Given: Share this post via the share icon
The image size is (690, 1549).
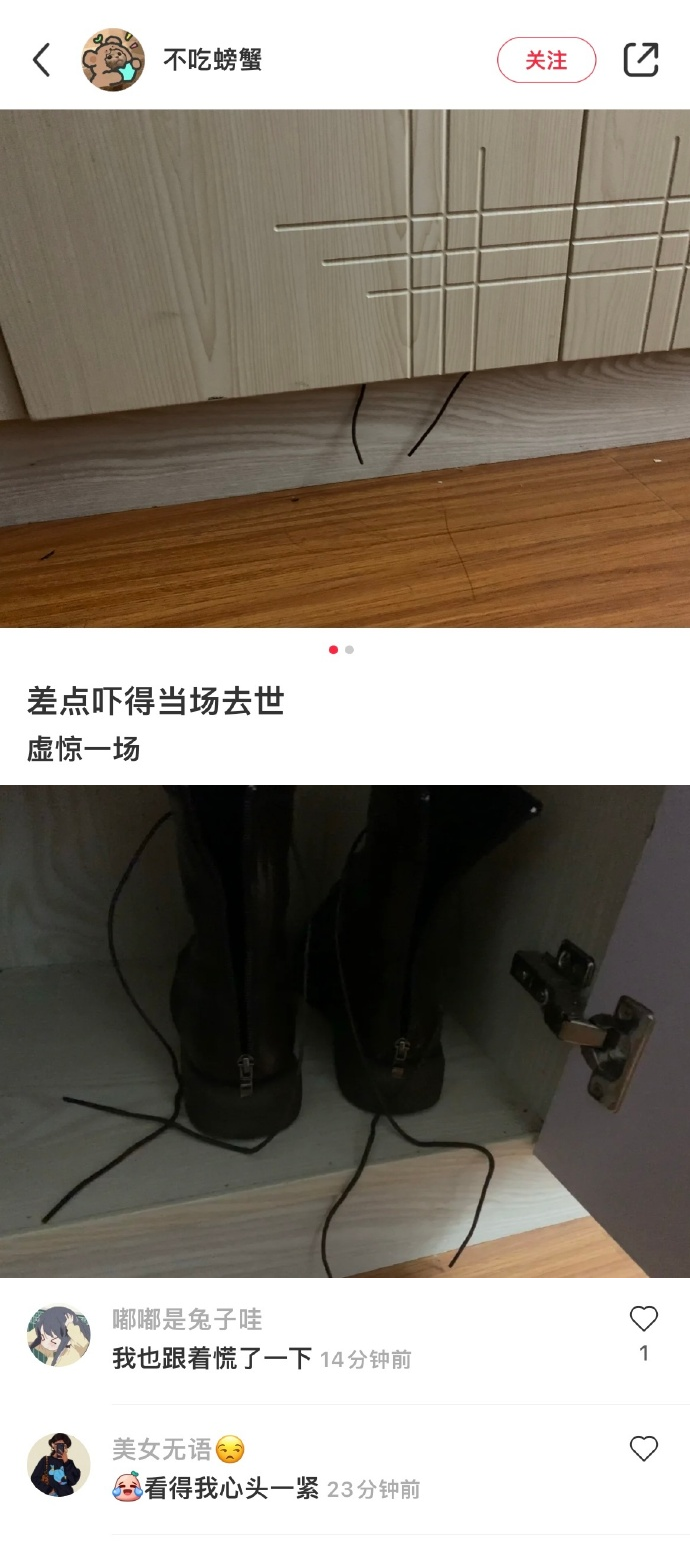Looking at the screenshot, I should 641,60.
